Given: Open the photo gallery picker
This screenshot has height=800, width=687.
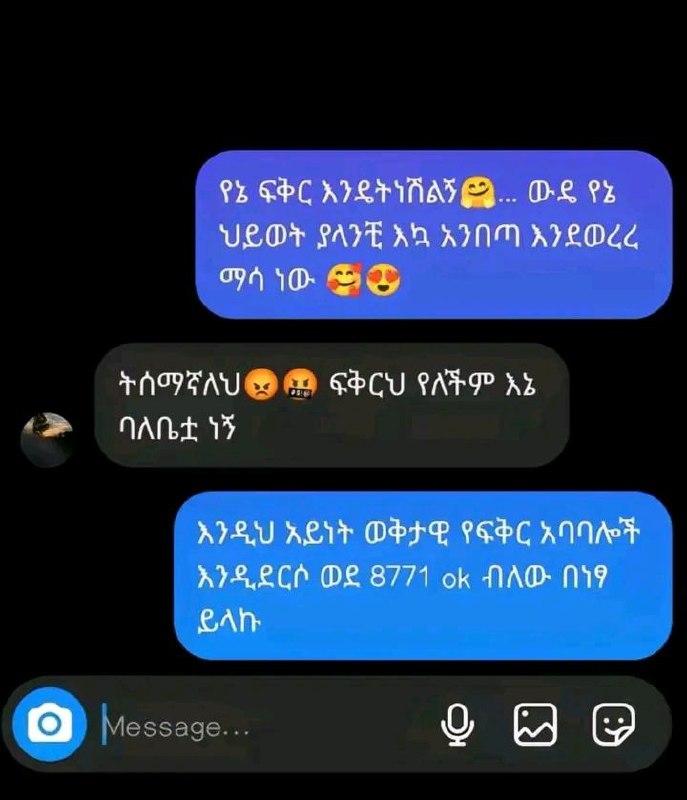Looking at the screenshot, I should tap(535, 724).
